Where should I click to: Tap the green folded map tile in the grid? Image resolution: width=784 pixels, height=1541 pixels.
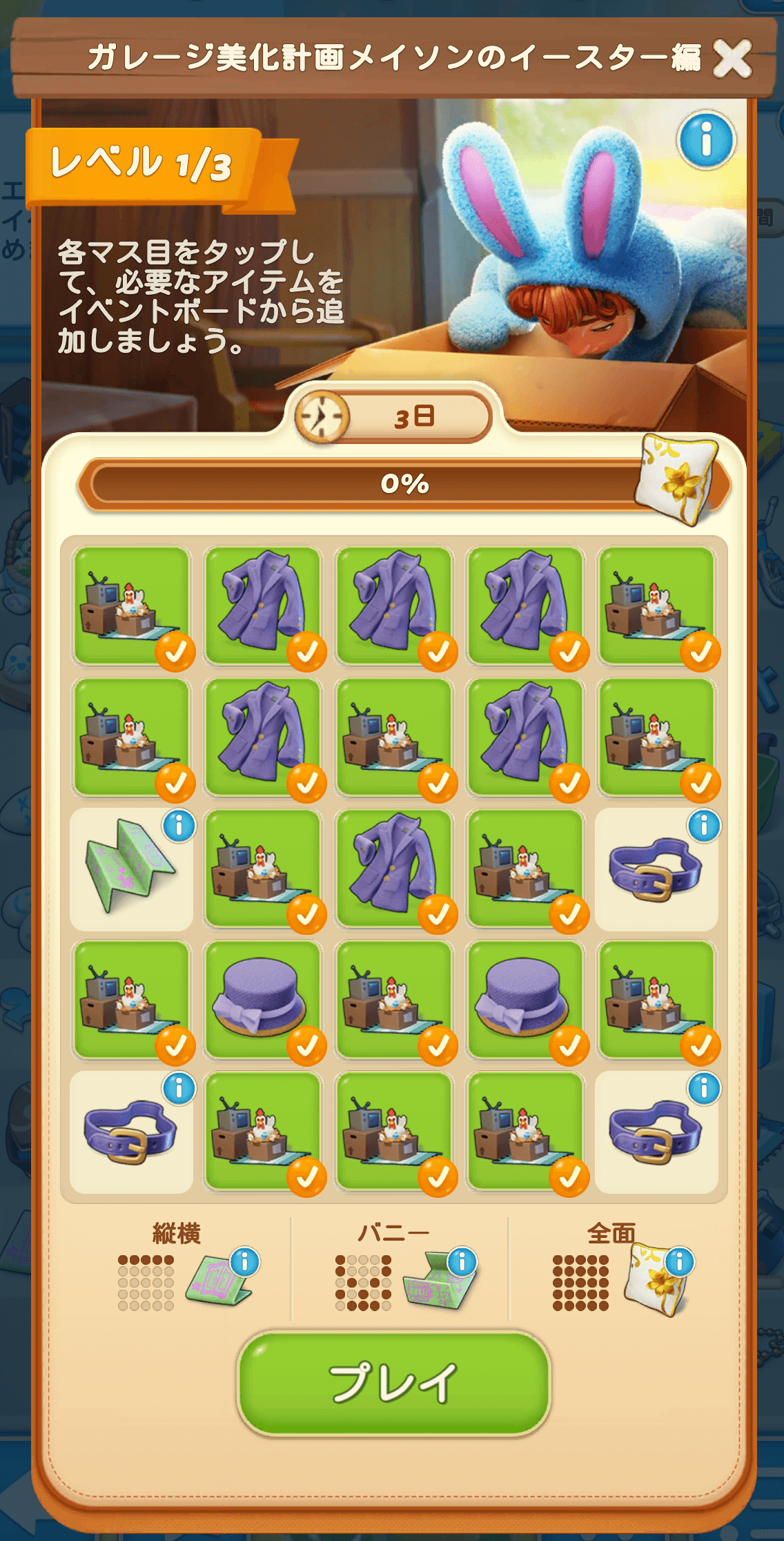pos(130,868)
